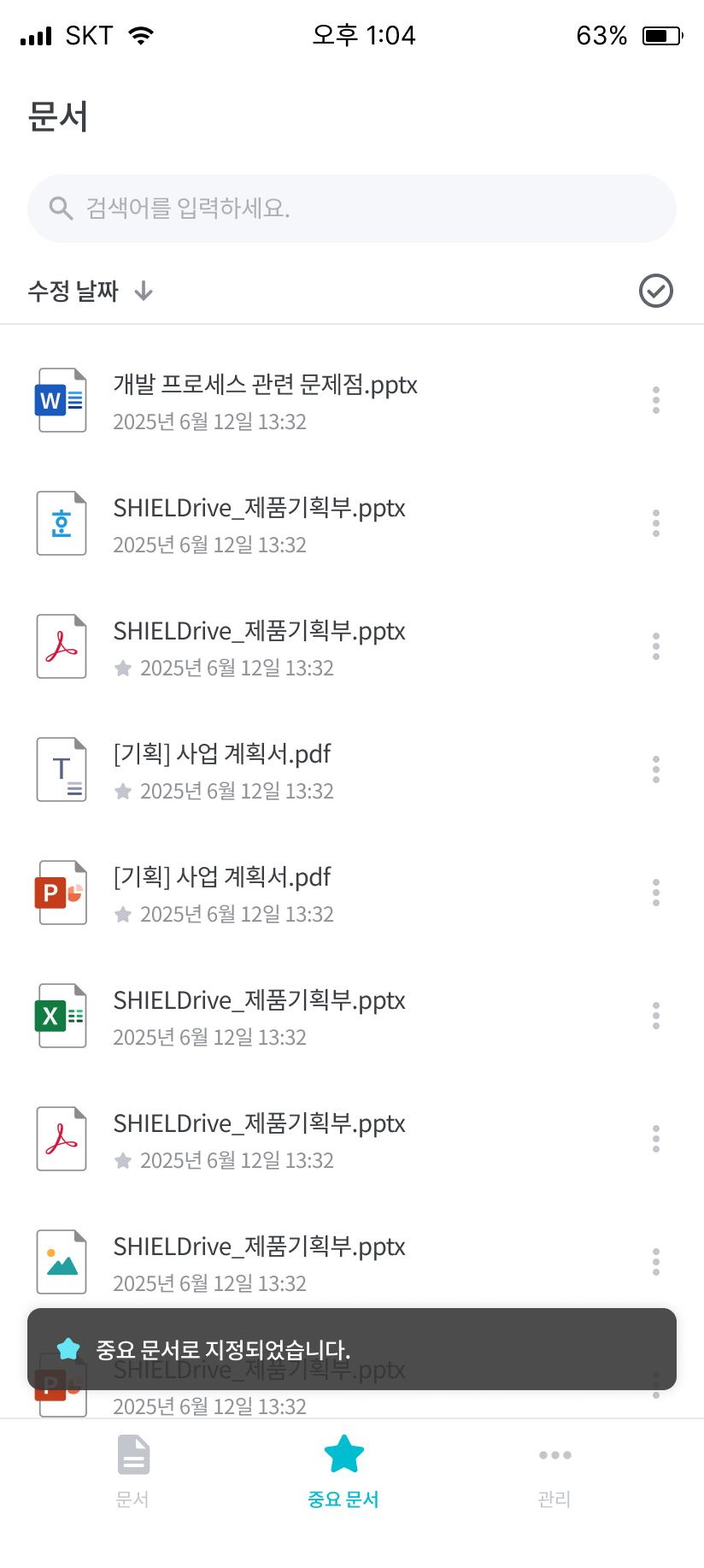Tap the selection checkmark circle above the file list
This screenshot has height=1568, width=704.
pos(655,291)
